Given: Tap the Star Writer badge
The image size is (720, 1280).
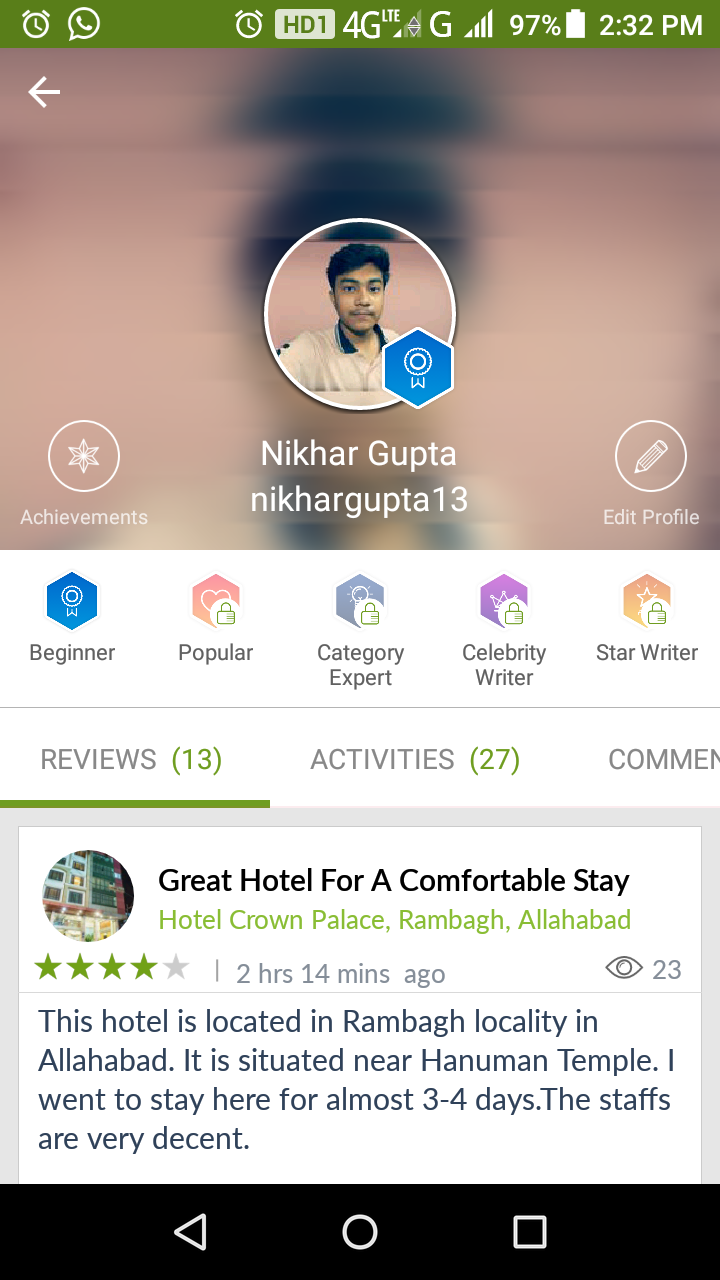Looking at the screenshot, I should click(647, 601).
